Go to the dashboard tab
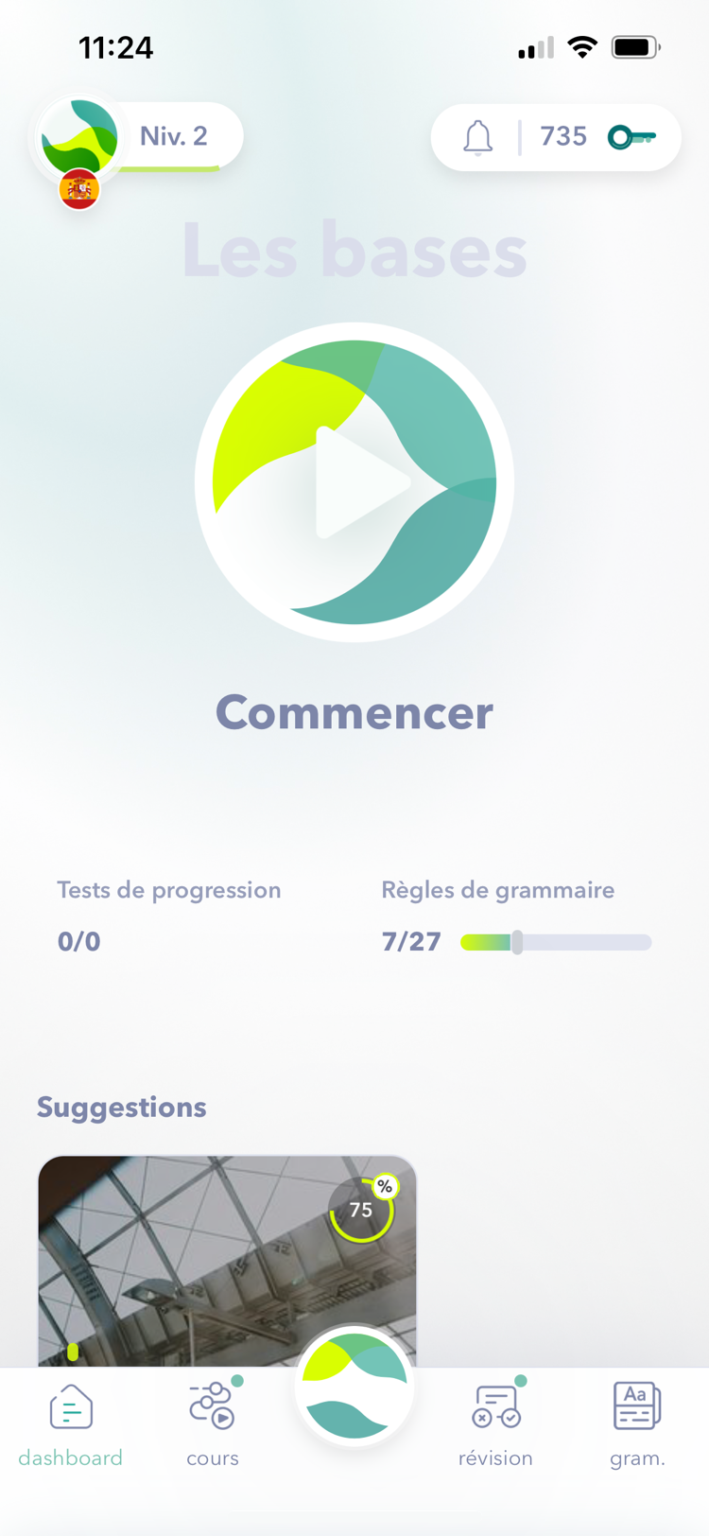709x1536 pixels. tap(71, 1425)
